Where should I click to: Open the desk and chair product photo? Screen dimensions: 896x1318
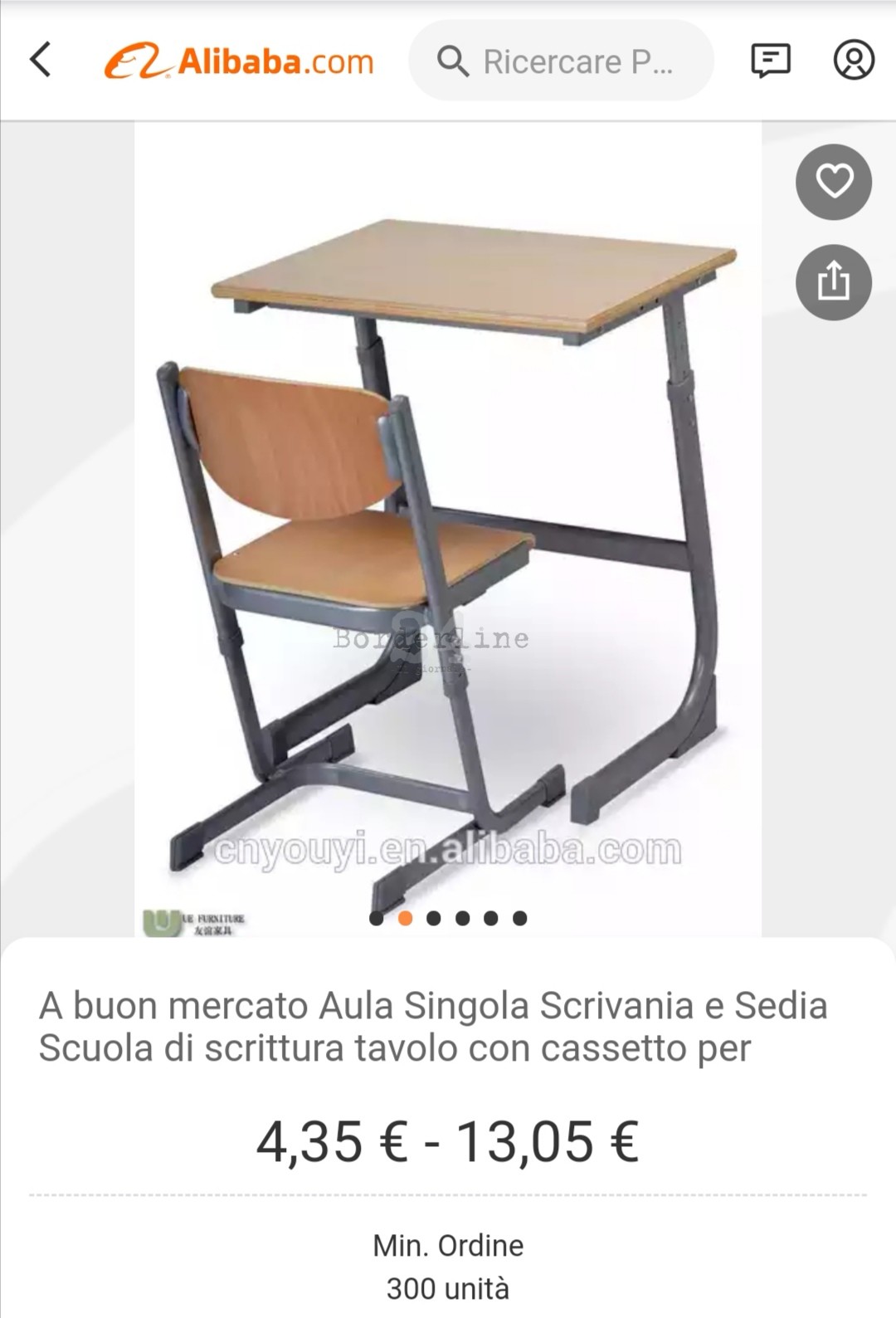click(x=448, y=531)
